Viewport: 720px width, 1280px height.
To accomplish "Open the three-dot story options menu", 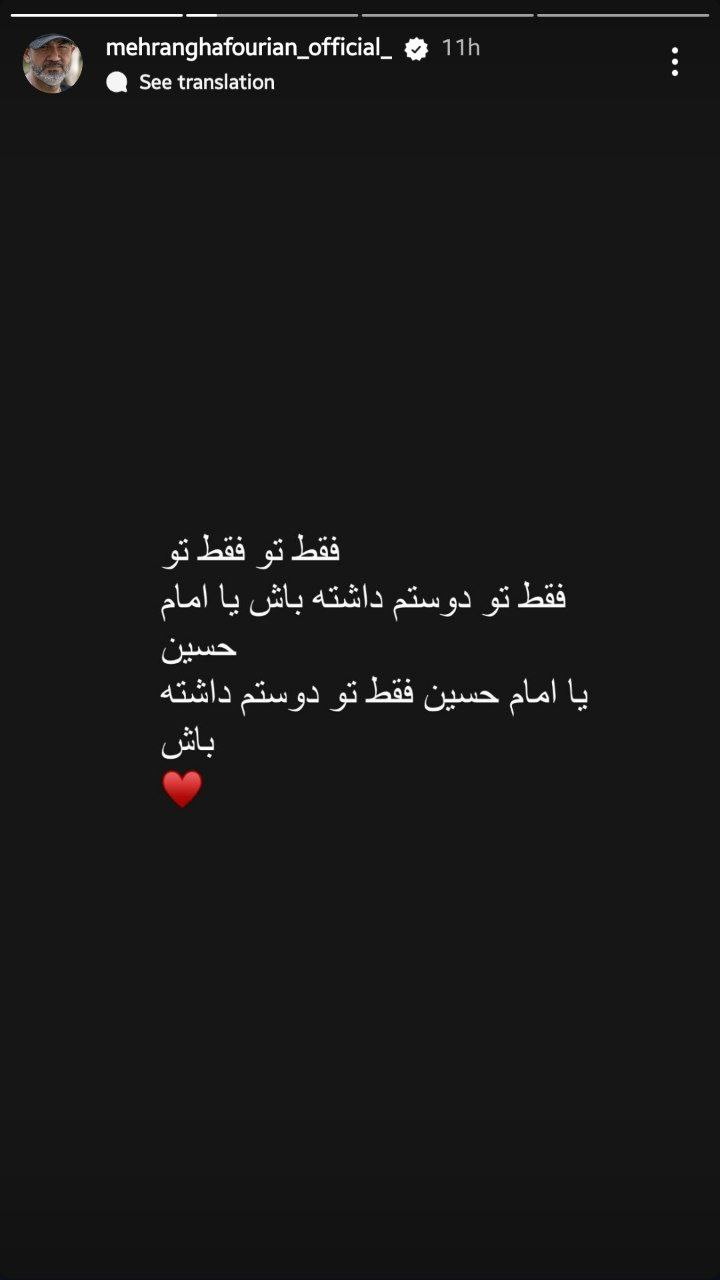I will [675, 62].
